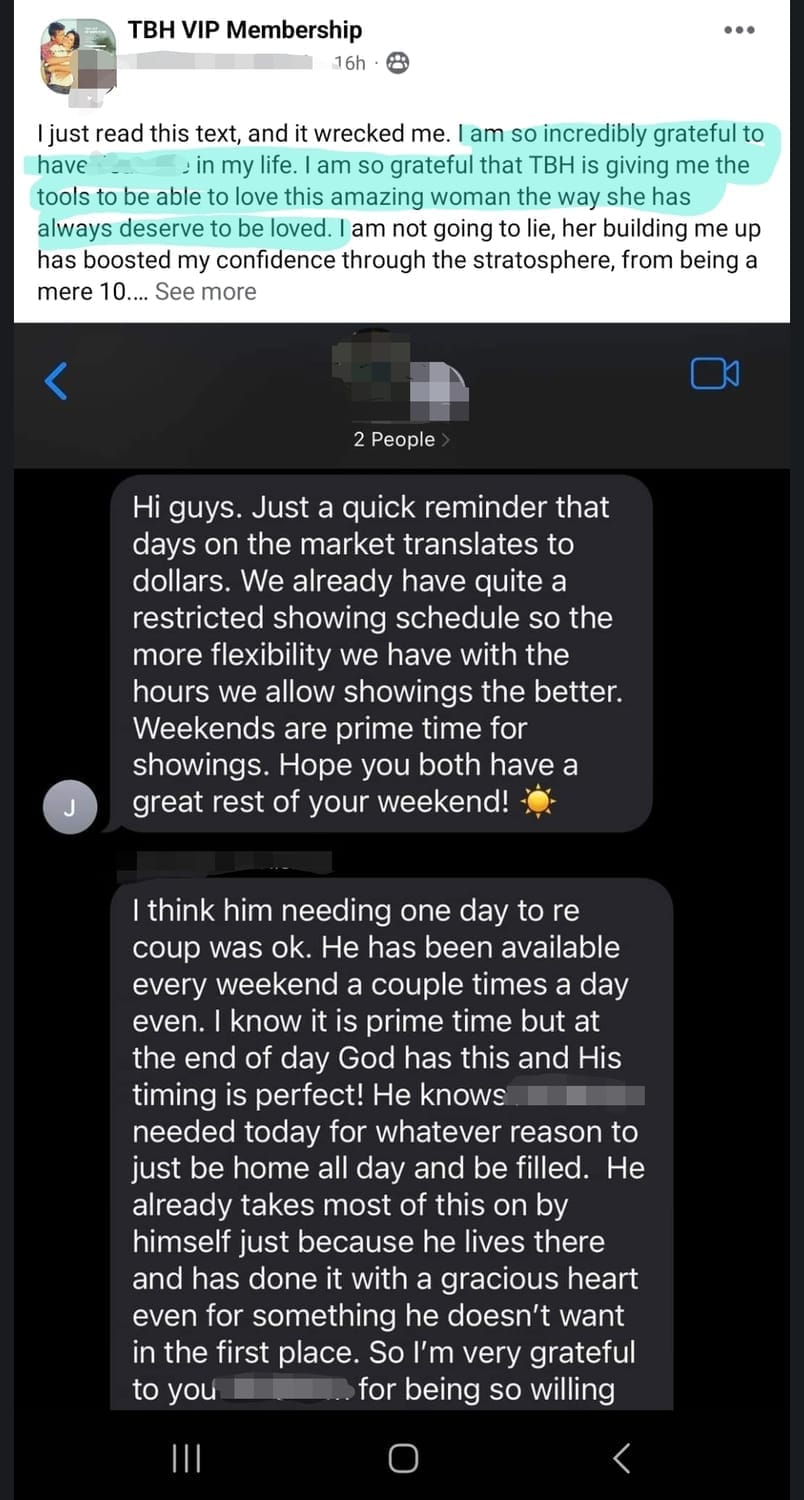Open the post's three-dot options menu
The height and width of the screenshot is (1500, 804).
point(739,30)
